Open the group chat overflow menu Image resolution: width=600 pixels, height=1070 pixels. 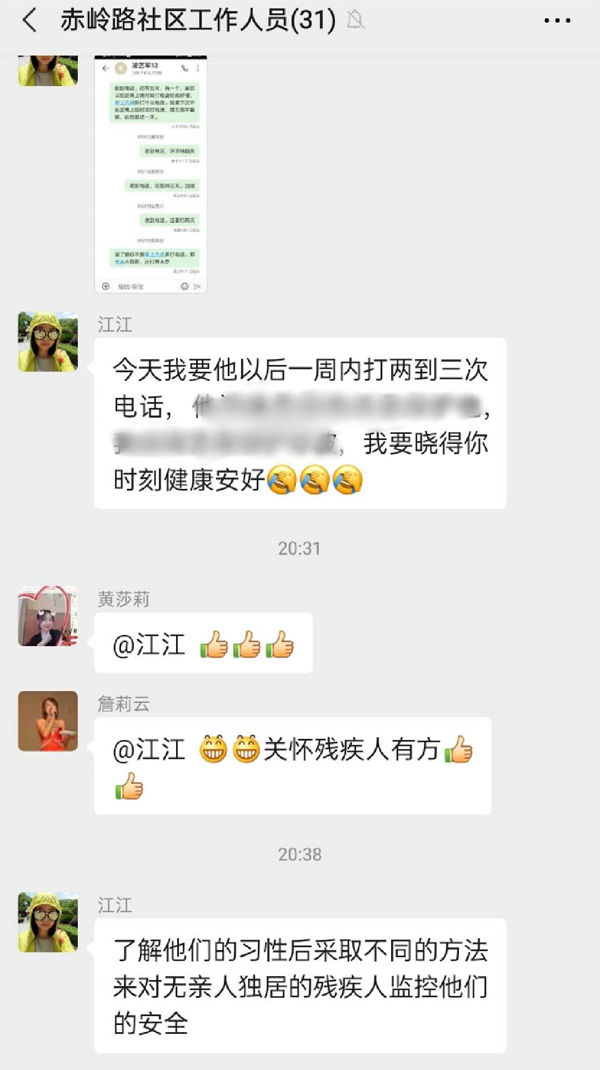click(x=557, y=21)
